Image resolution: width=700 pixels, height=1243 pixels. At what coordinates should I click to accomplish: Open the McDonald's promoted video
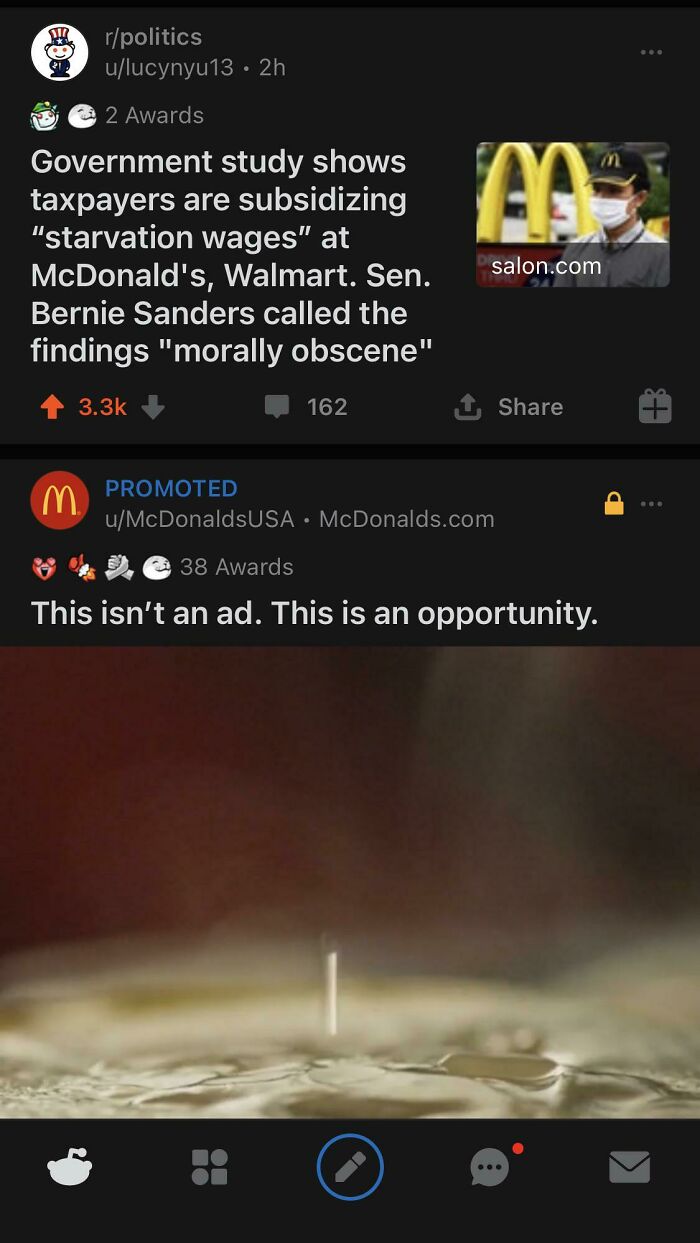[x=350, y=880]
